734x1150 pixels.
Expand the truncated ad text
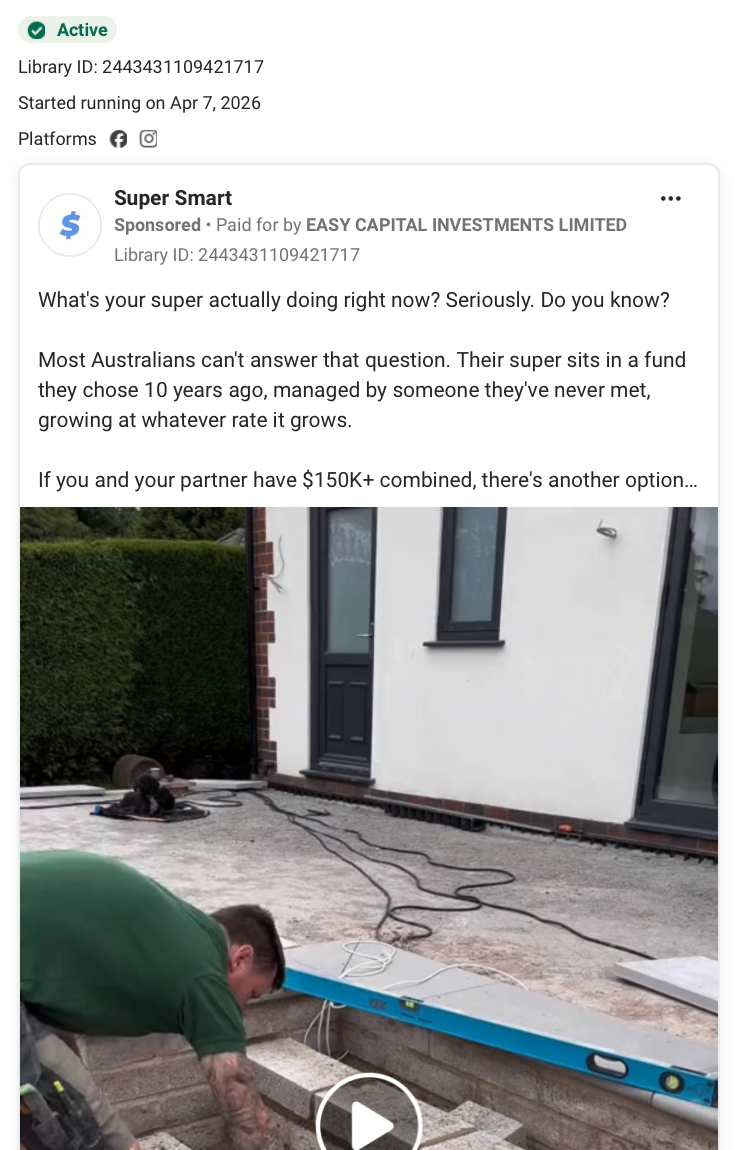click(688, 481)
